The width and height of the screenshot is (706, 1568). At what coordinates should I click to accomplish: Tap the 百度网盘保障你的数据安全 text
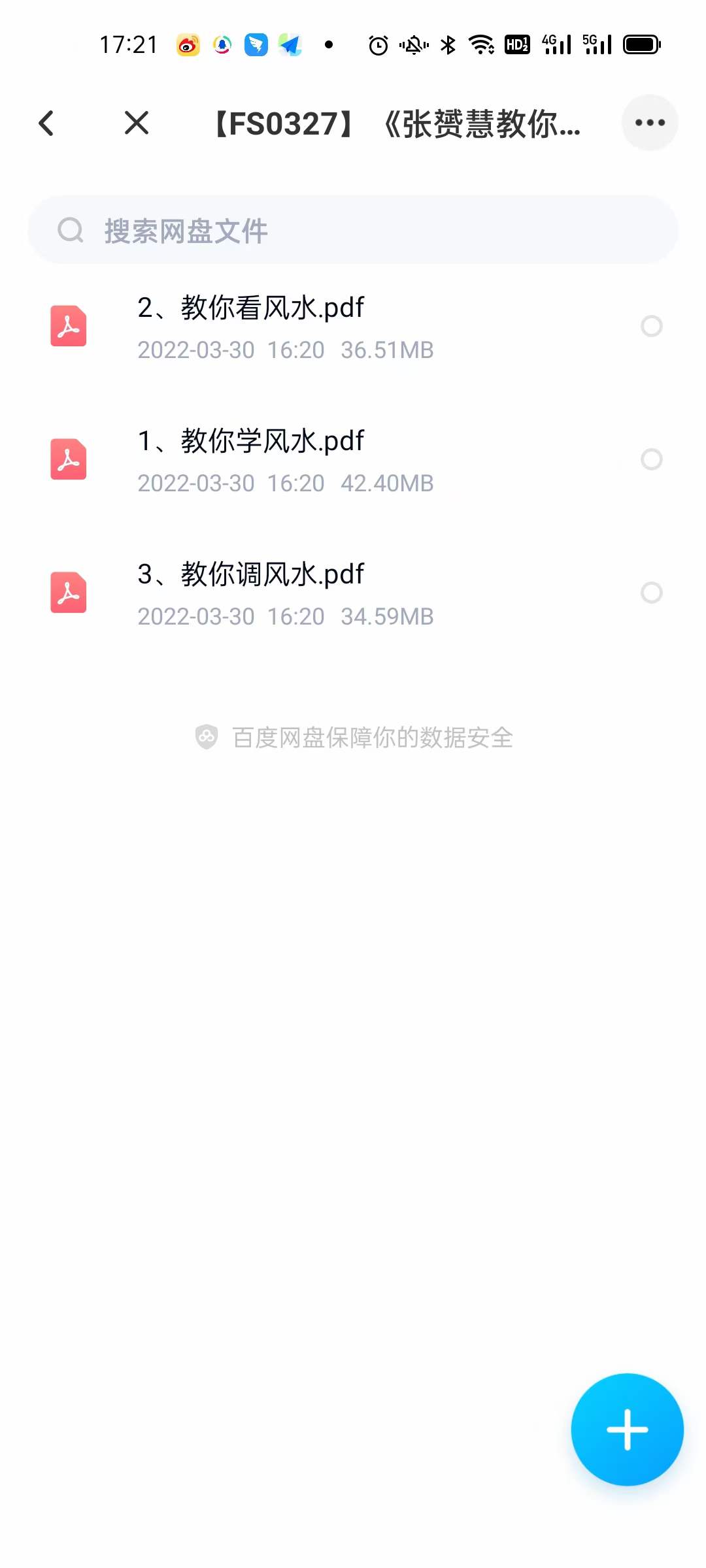click(x=373, y=737)
